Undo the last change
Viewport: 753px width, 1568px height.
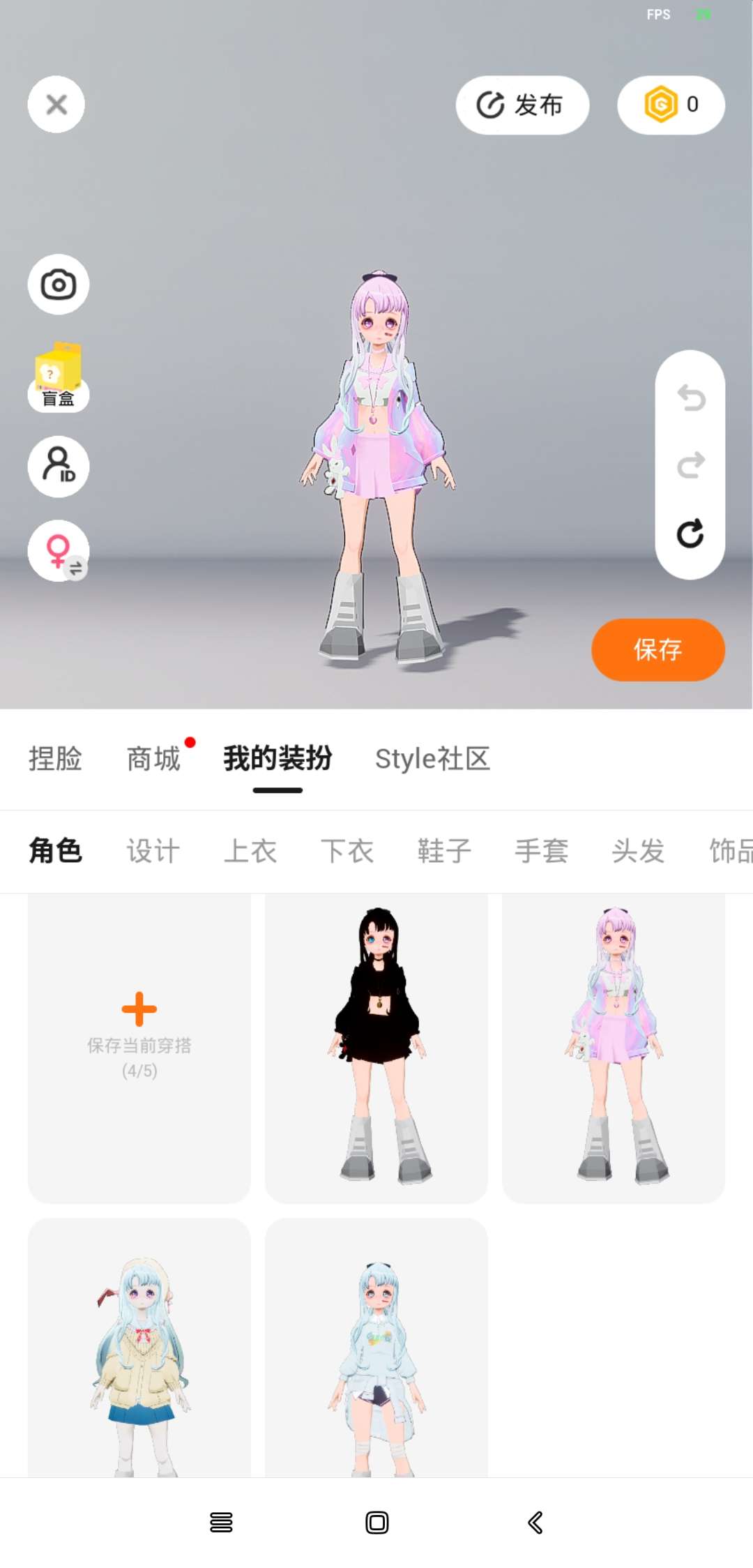point(691,398)
